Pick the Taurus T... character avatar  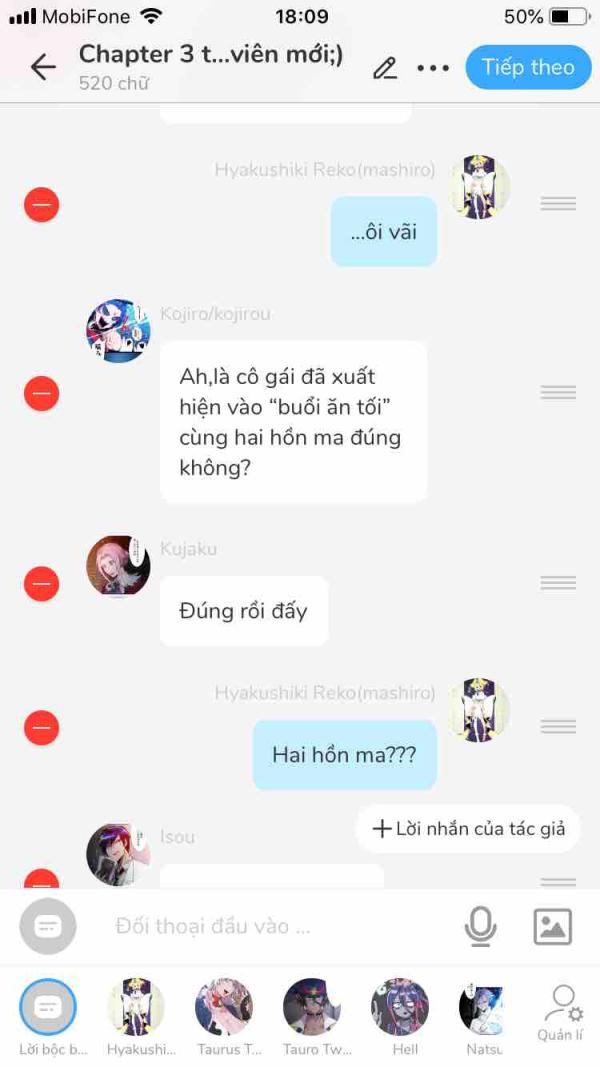pyautogui.click(x=224, y=1017)
